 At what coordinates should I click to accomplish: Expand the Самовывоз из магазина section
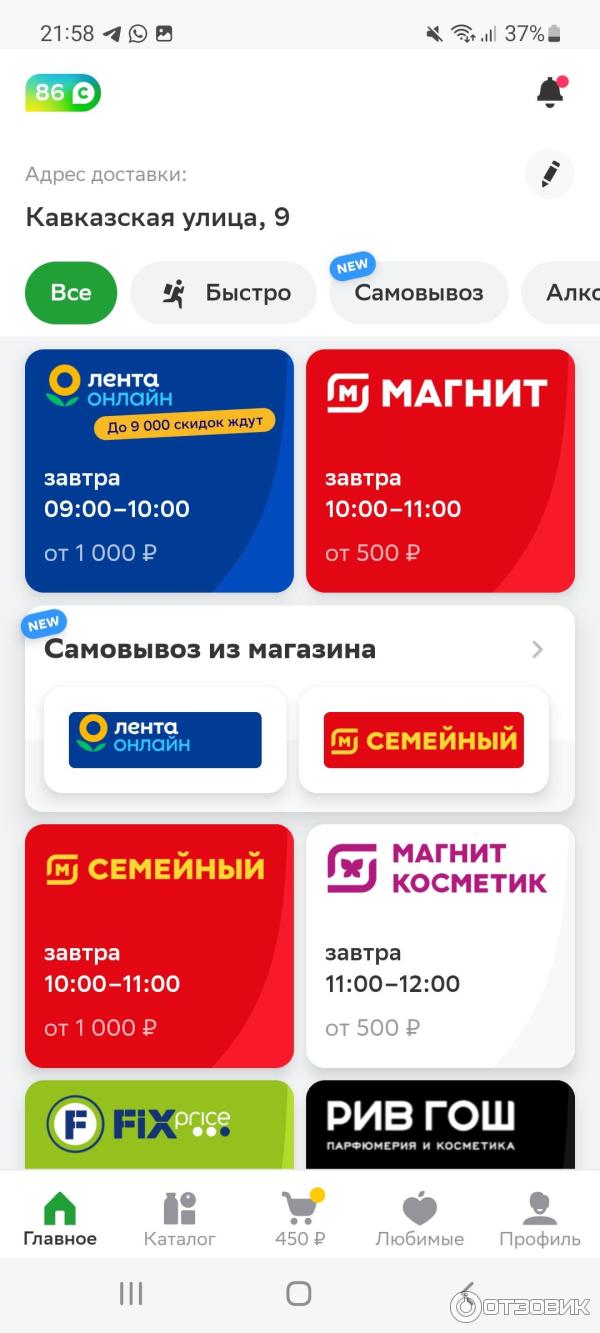pos(537,650)
